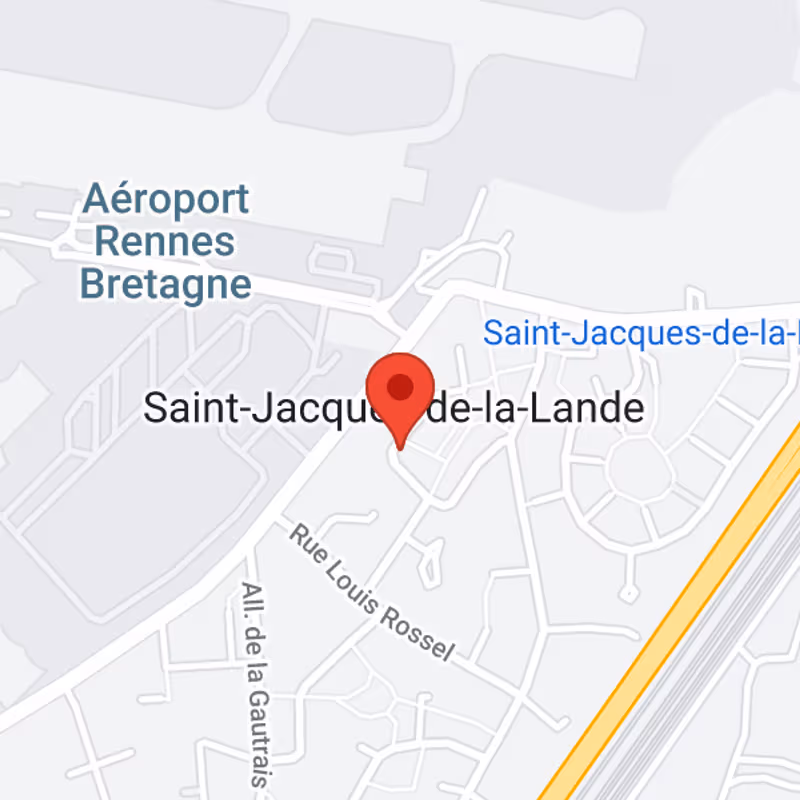Open the blue Saint-Jacques-de-la-Lande place label
The height and width of the screenshot is (800, 800).
tap(641, 333)
